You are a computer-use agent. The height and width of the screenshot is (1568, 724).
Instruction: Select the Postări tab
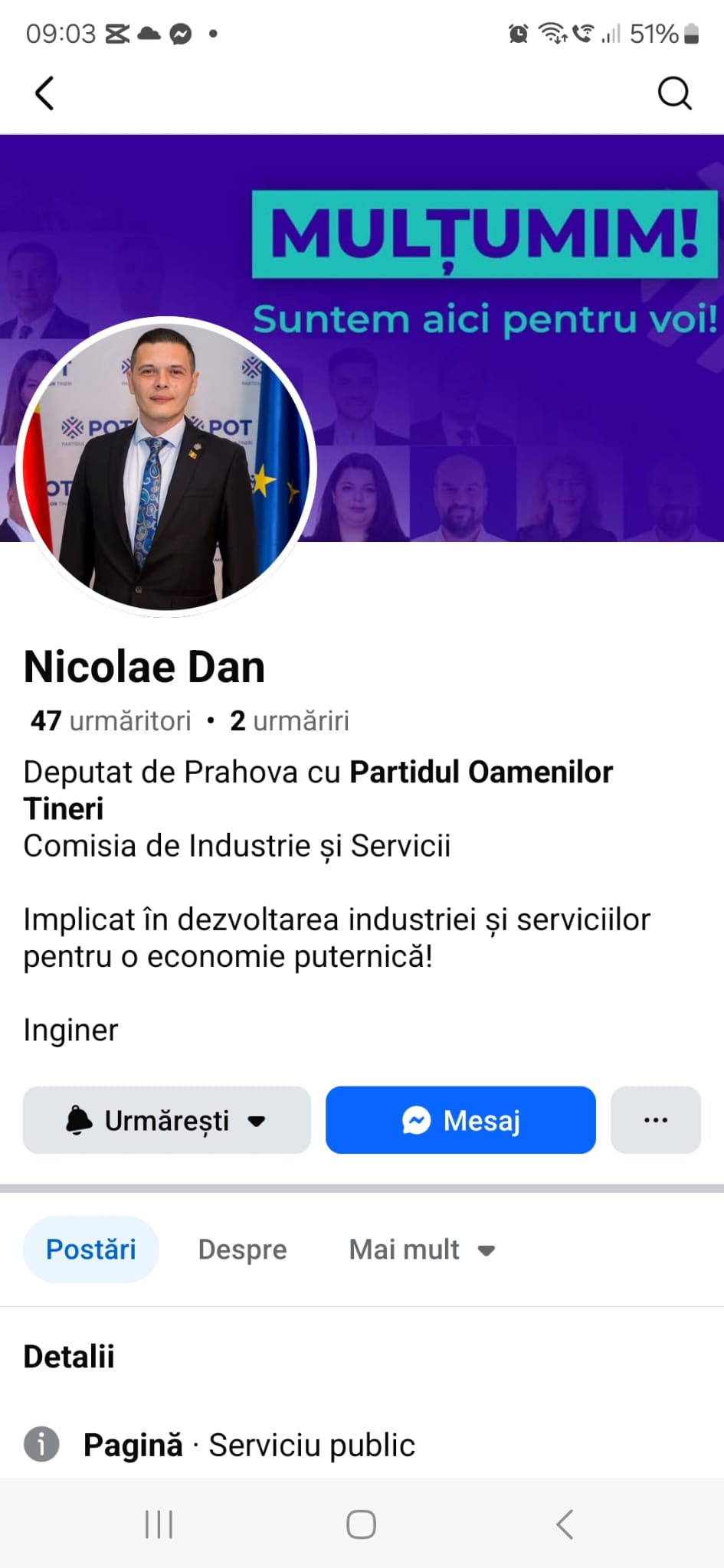tap(90, 1249)
